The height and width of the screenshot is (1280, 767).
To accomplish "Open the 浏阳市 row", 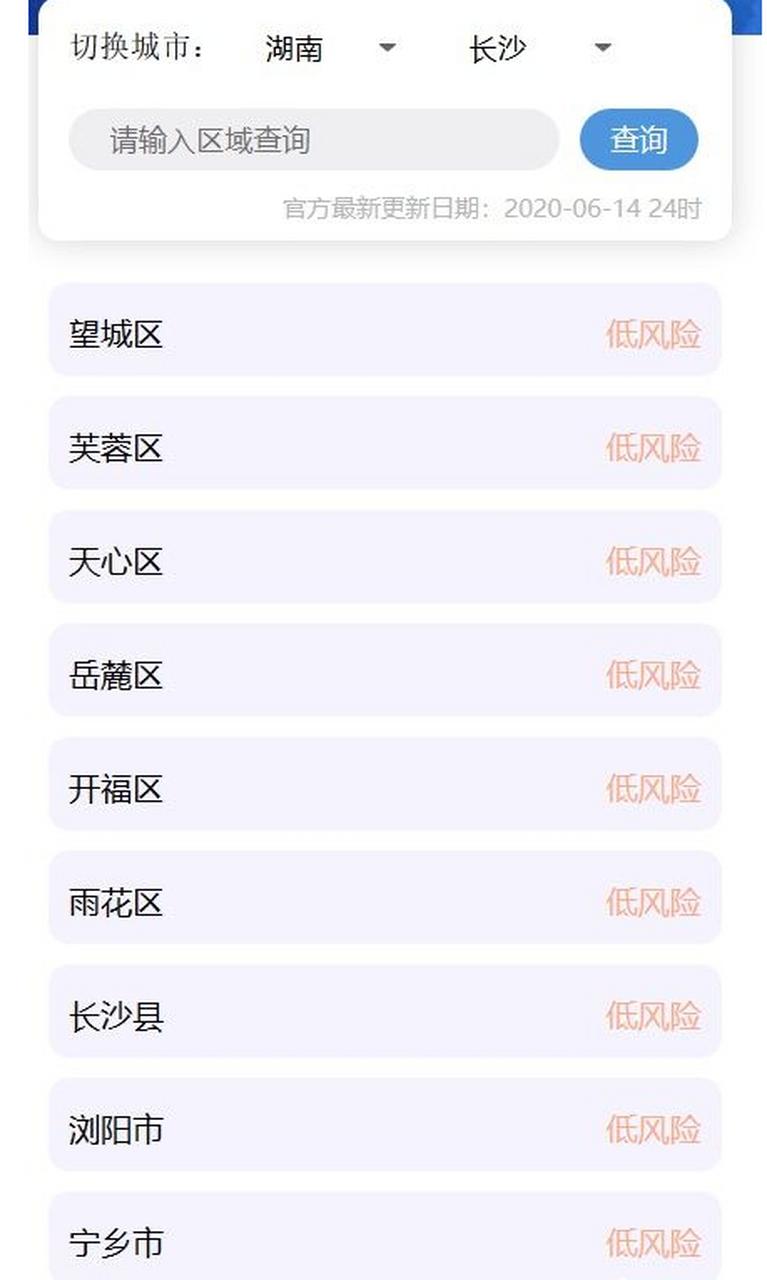I will coord(385,1131).
